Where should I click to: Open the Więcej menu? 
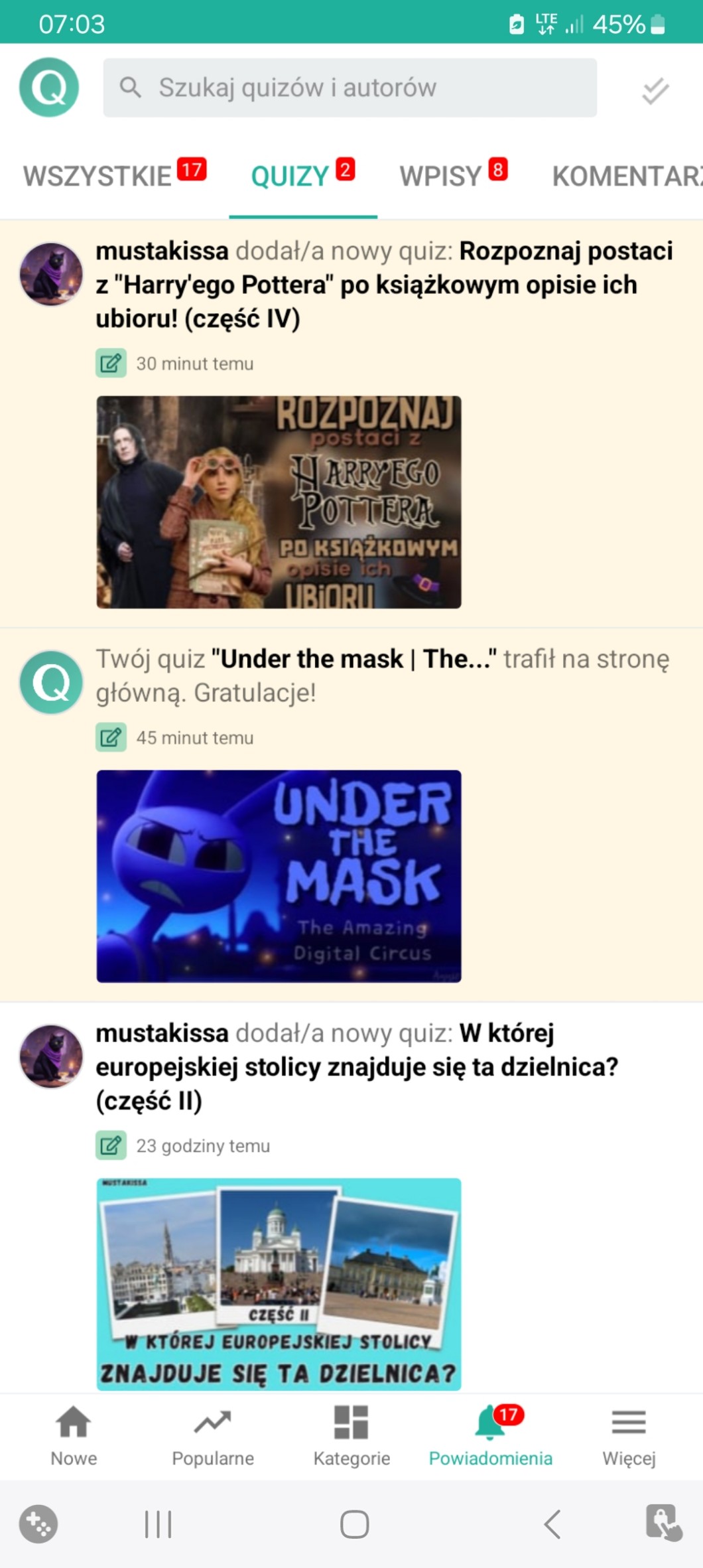pos(629,1437)
